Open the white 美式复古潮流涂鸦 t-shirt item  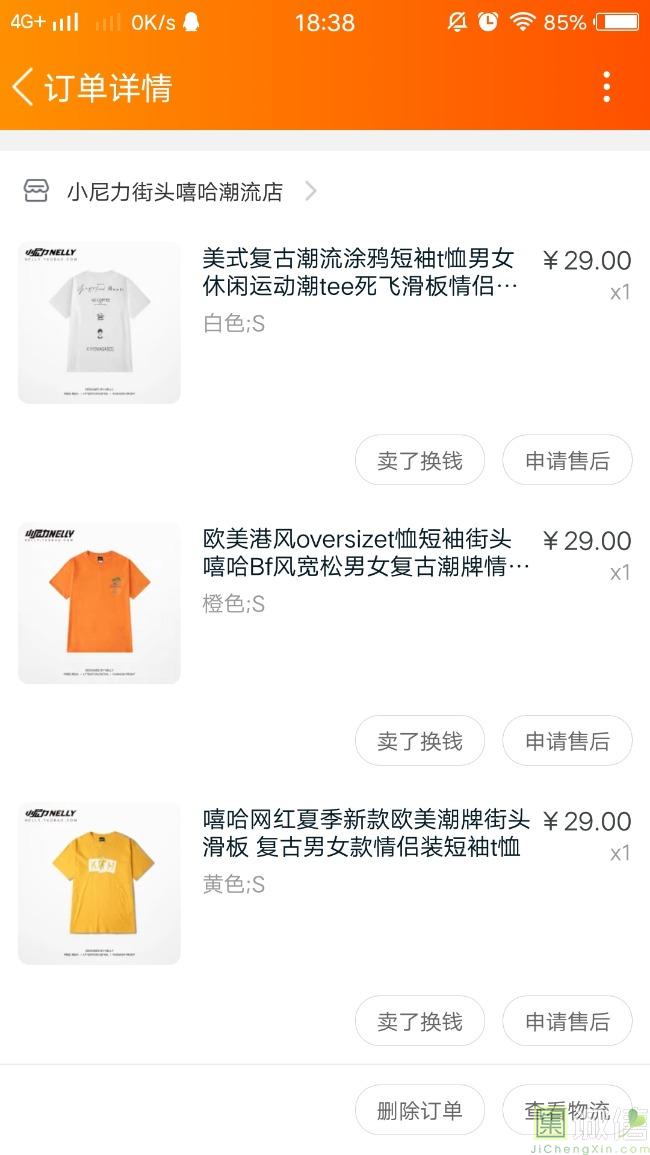[360, 273]
